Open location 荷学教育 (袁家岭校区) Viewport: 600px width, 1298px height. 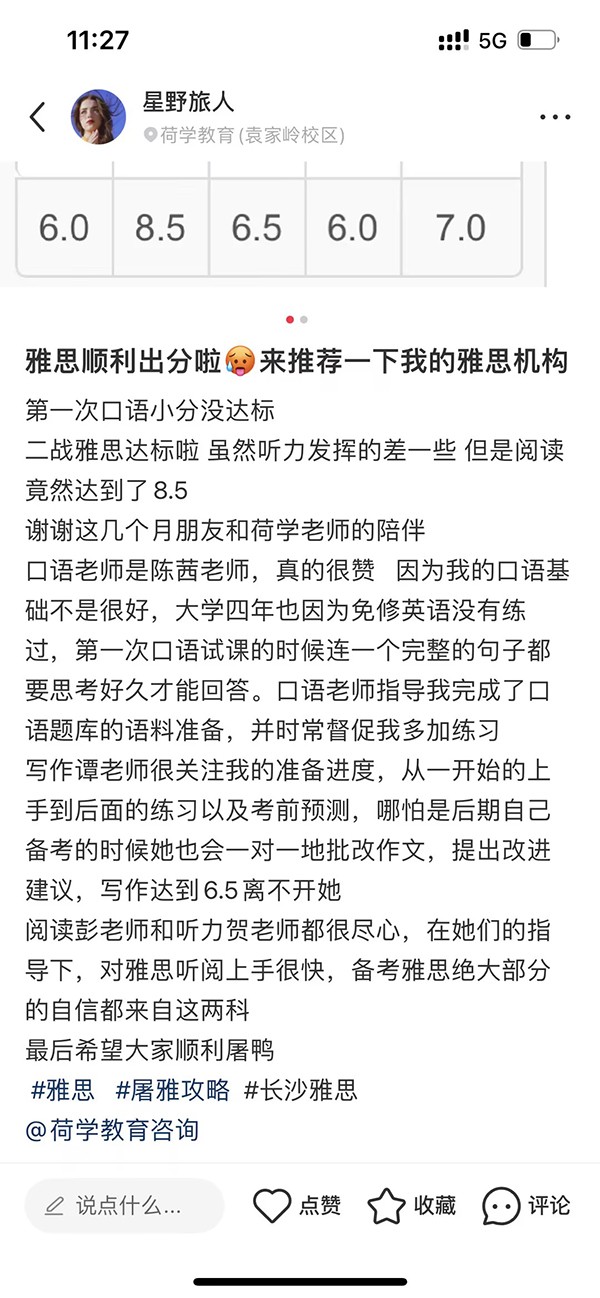(244, 135)
